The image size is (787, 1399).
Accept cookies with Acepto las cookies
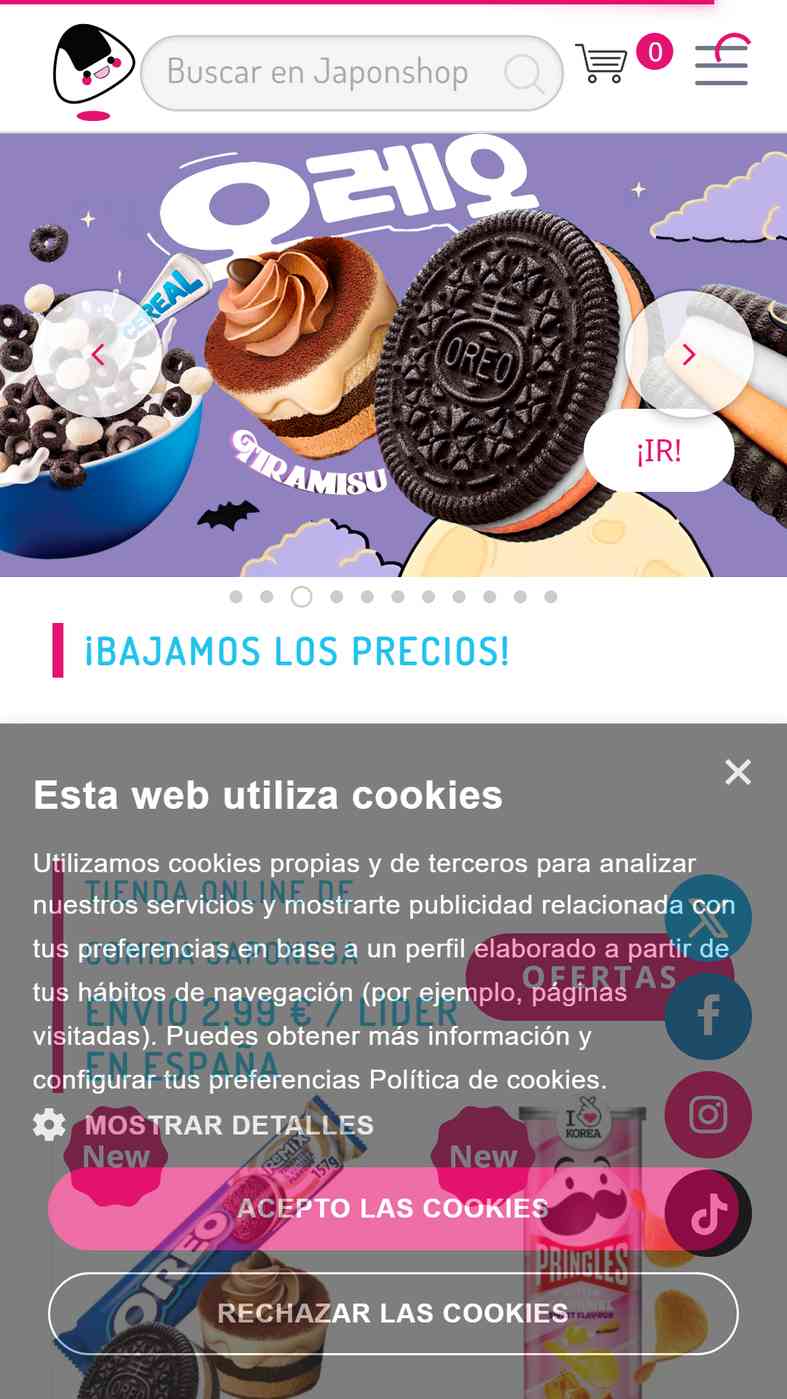pyautogui.click(x=392, y=1208)
